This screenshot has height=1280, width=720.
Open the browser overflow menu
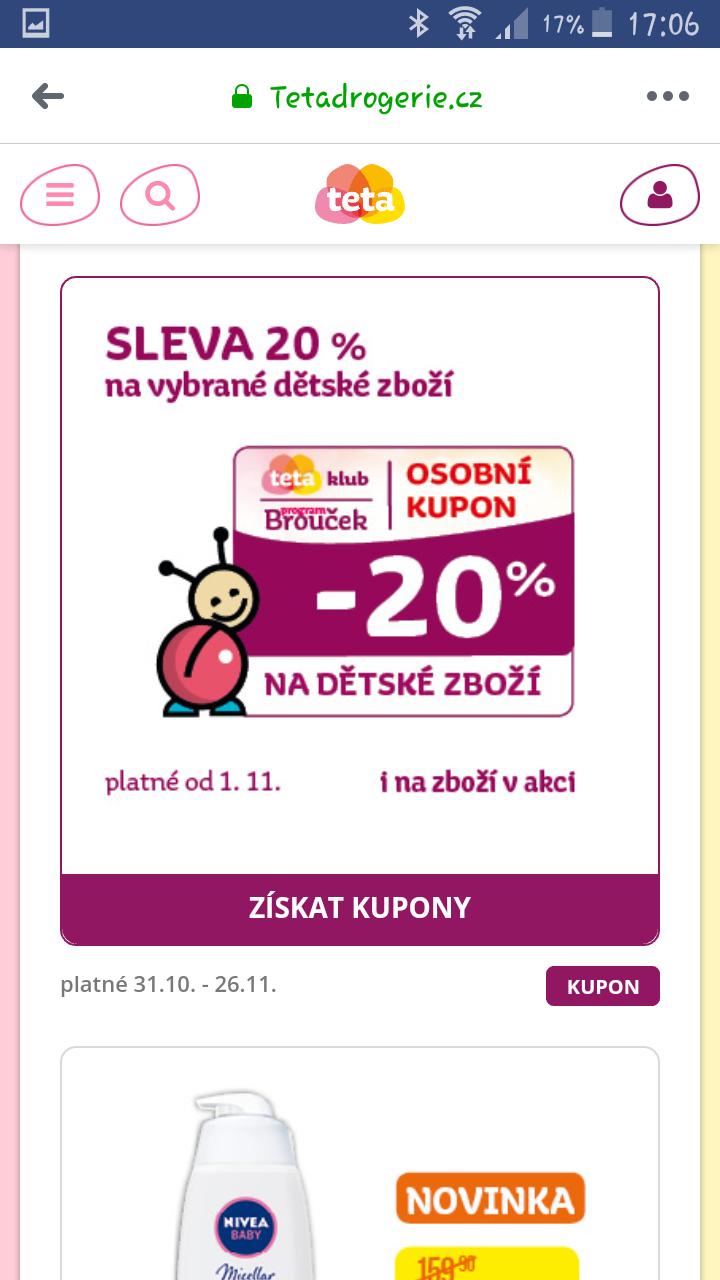tap(667, 96)
